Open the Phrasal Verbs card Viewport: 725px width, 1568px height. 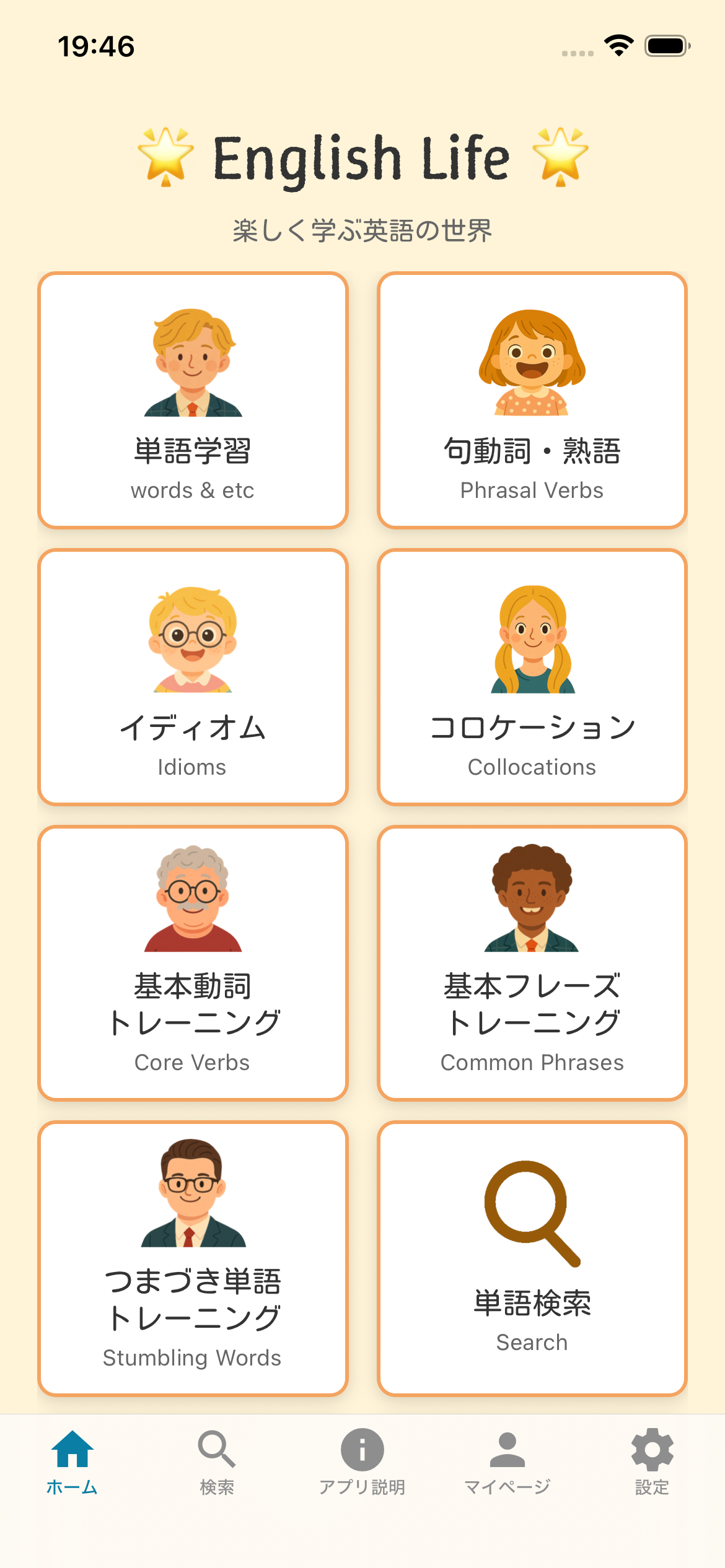click(532, 401)
